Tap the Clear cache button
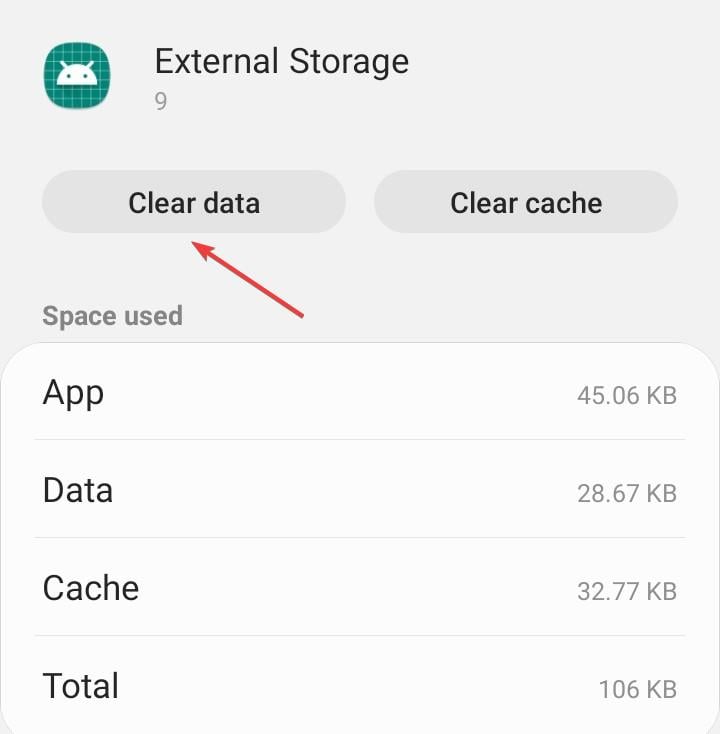 coord(526,202)
